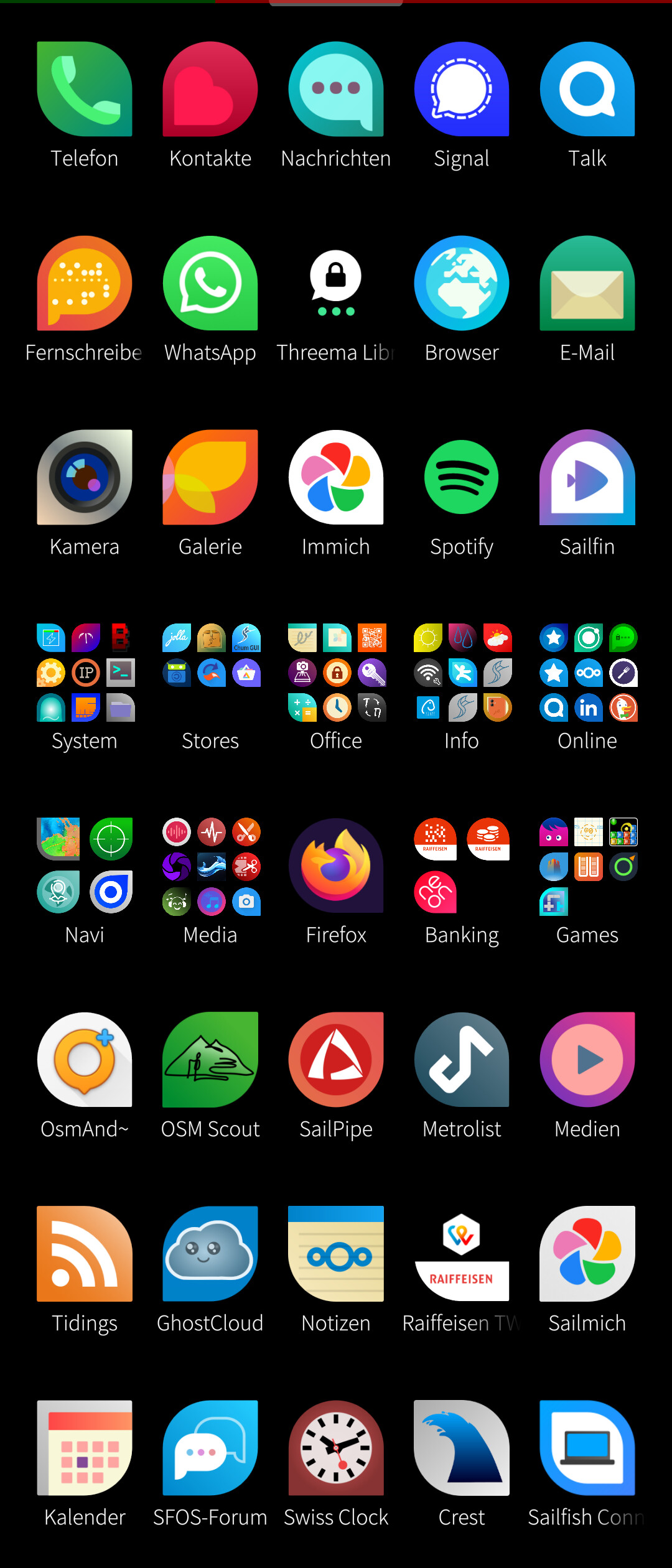Open the Banking folder
672x1568 pixels.
coord(462,866)
